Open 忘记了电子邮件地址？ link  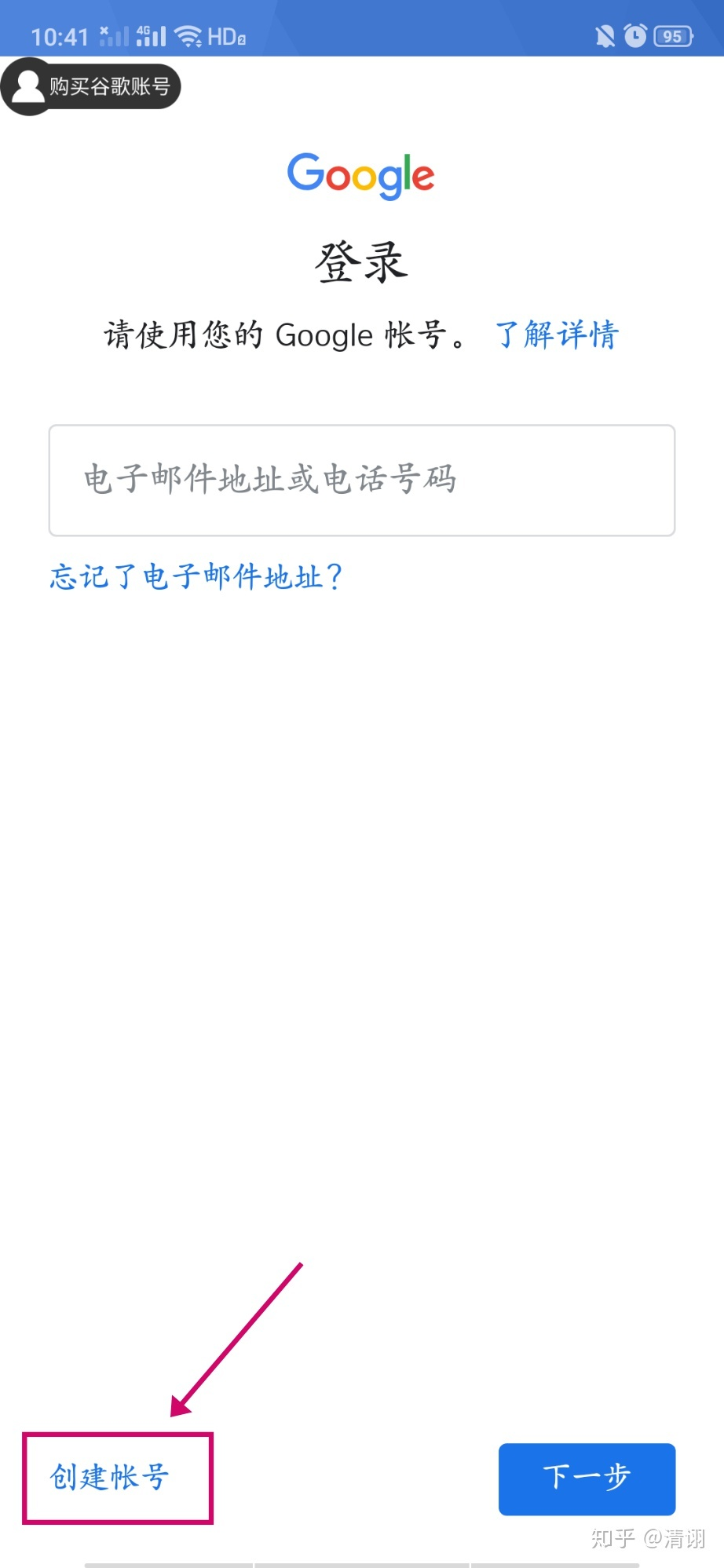coord(196,577)
